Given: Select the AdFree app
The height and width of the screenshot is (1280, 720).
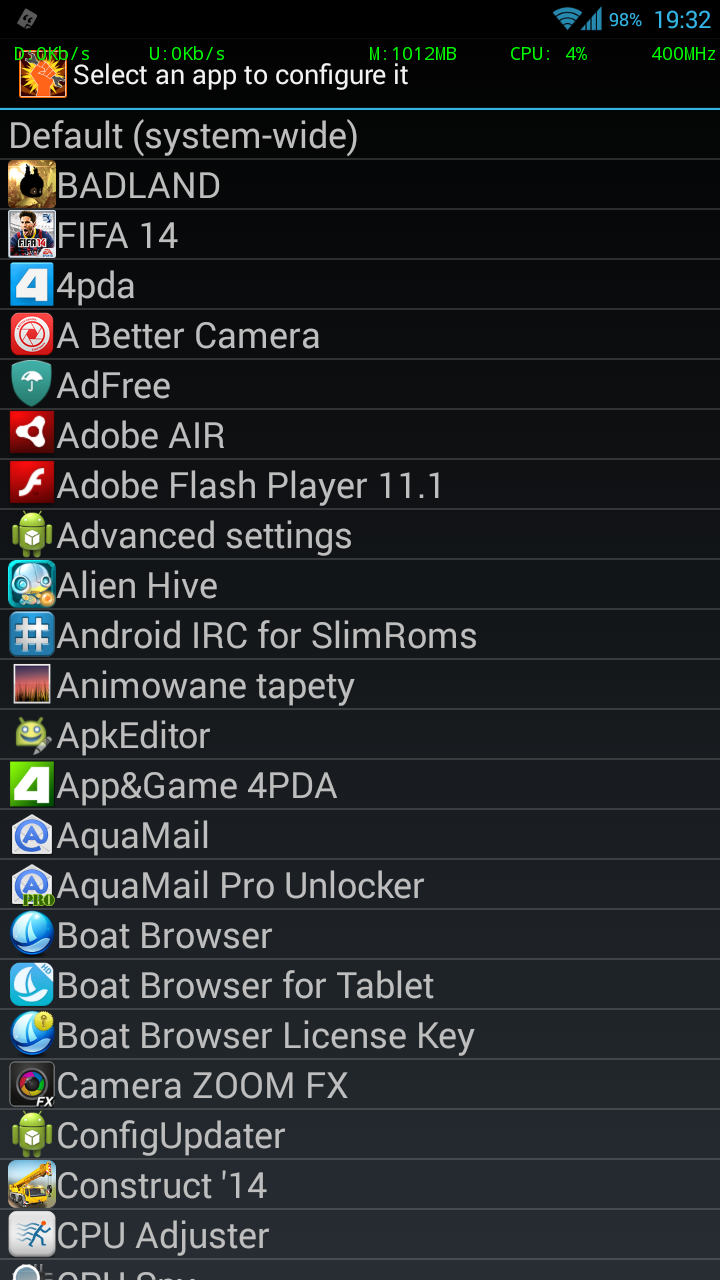Looking at the screenshot, I should click(x=113, y=385).
